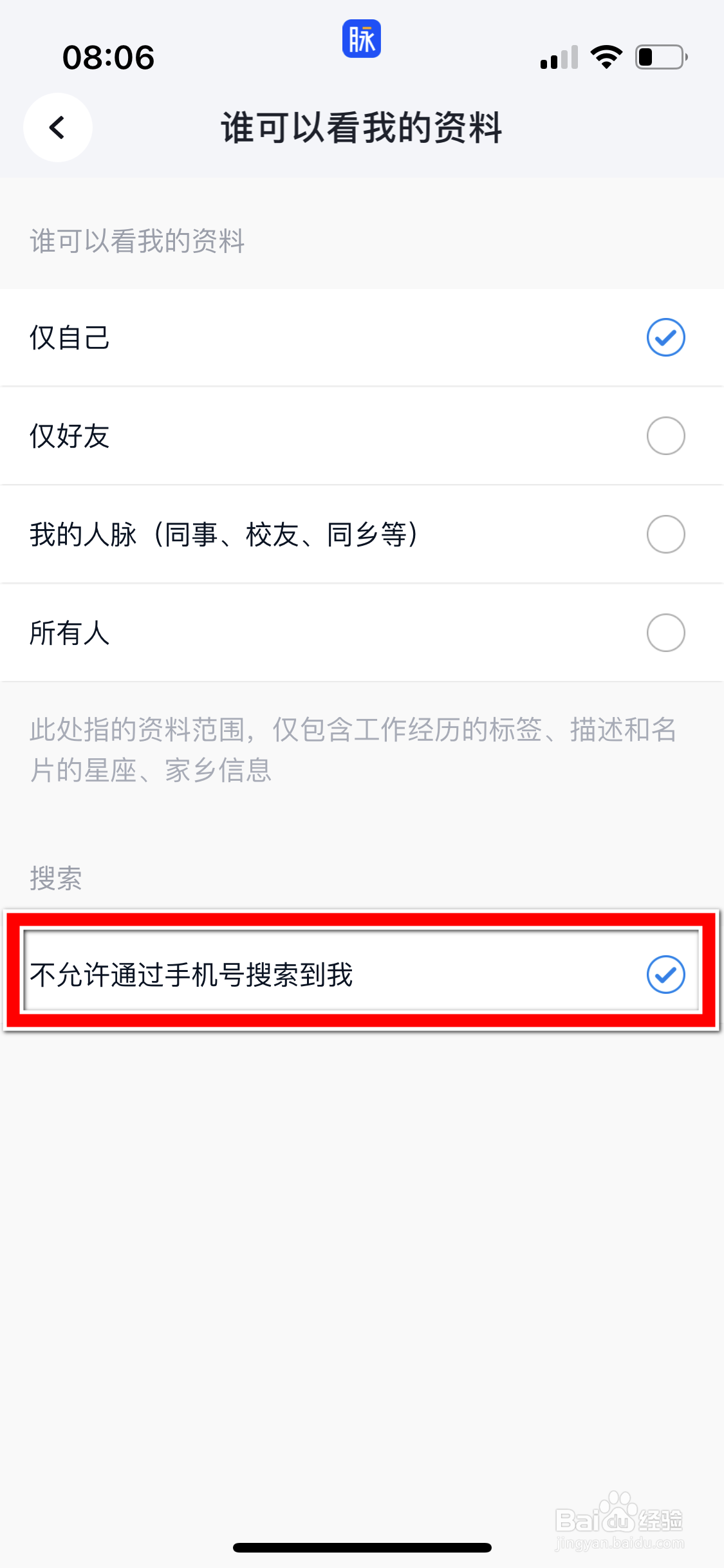Tap the 08:06 clock display

108,57
